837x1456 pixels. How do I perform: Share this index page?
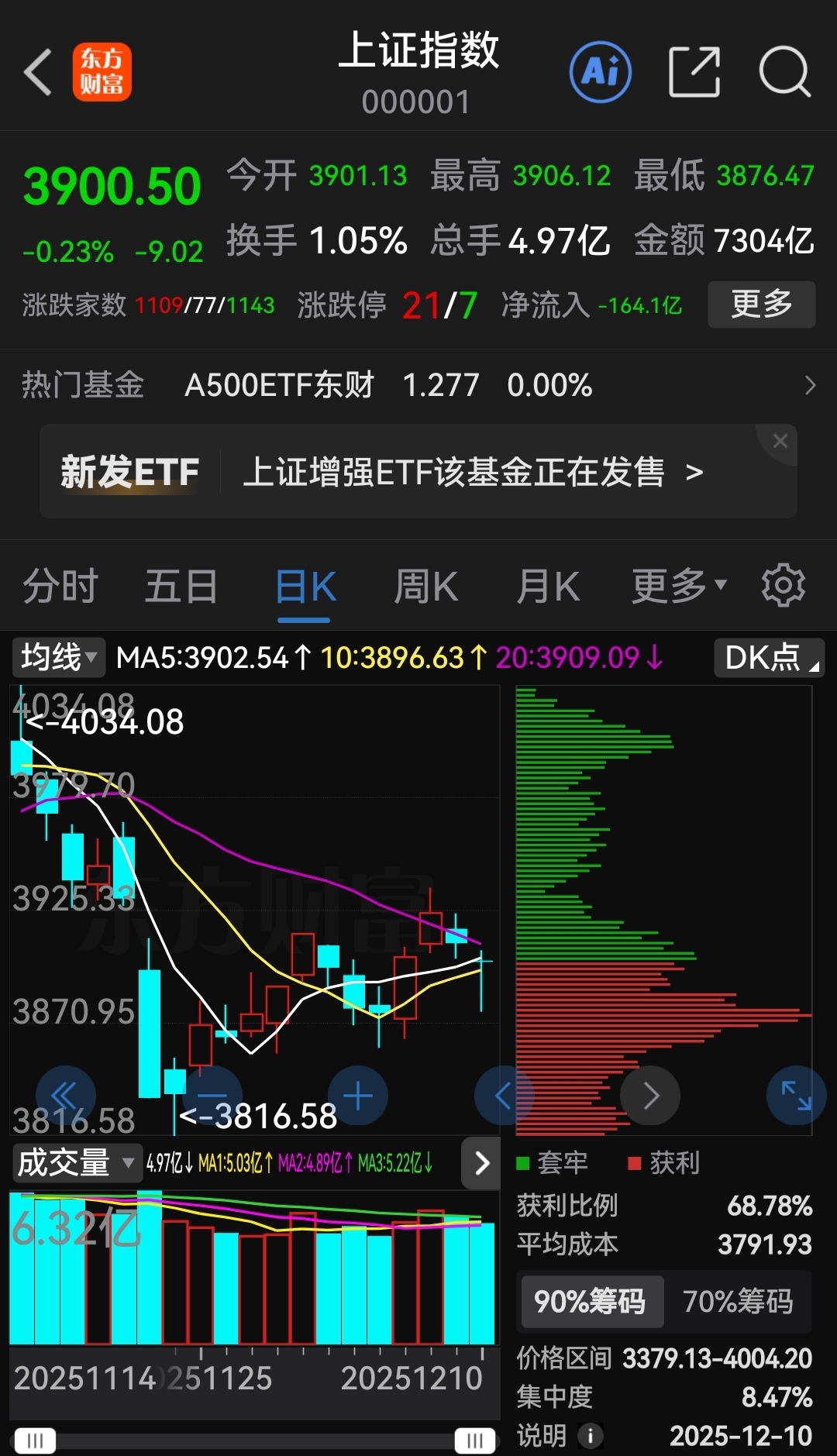tap(694, 72)
